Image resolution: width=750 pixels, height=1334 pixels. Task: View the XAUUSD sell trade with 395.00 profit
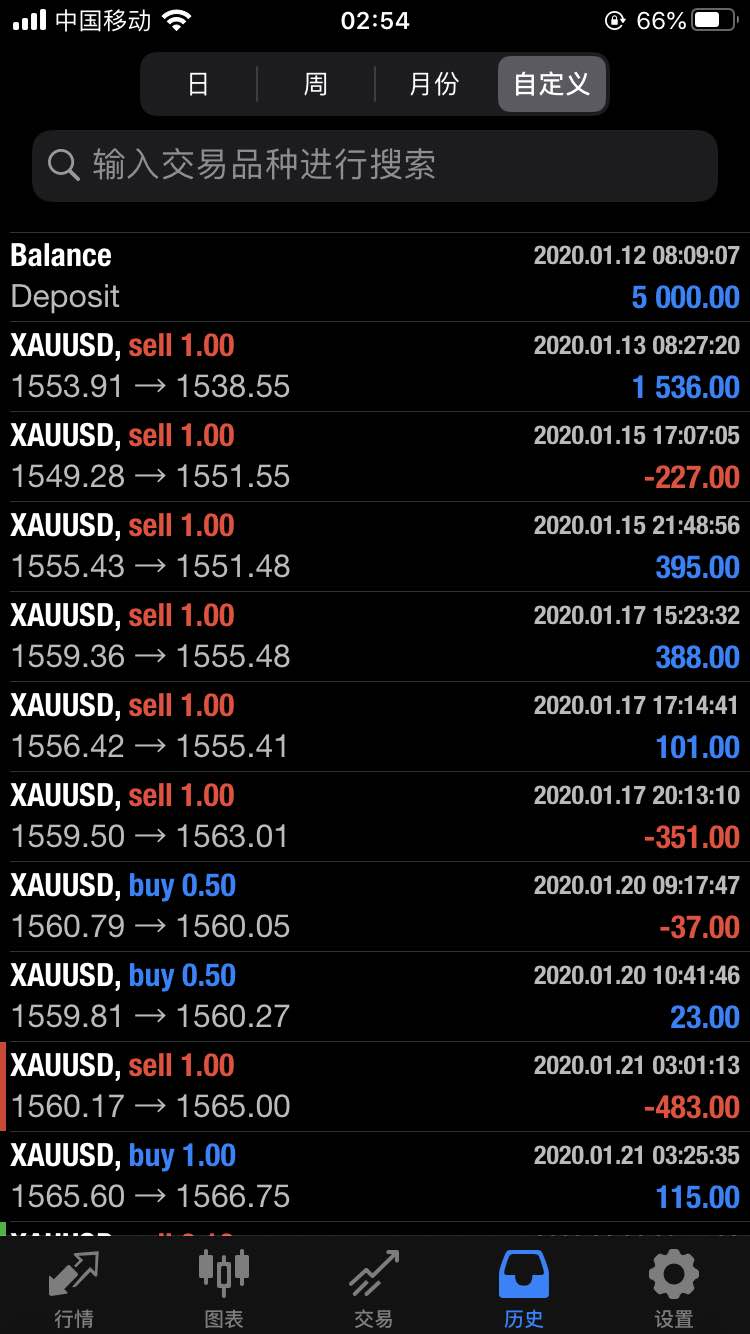tap(375, 547)
